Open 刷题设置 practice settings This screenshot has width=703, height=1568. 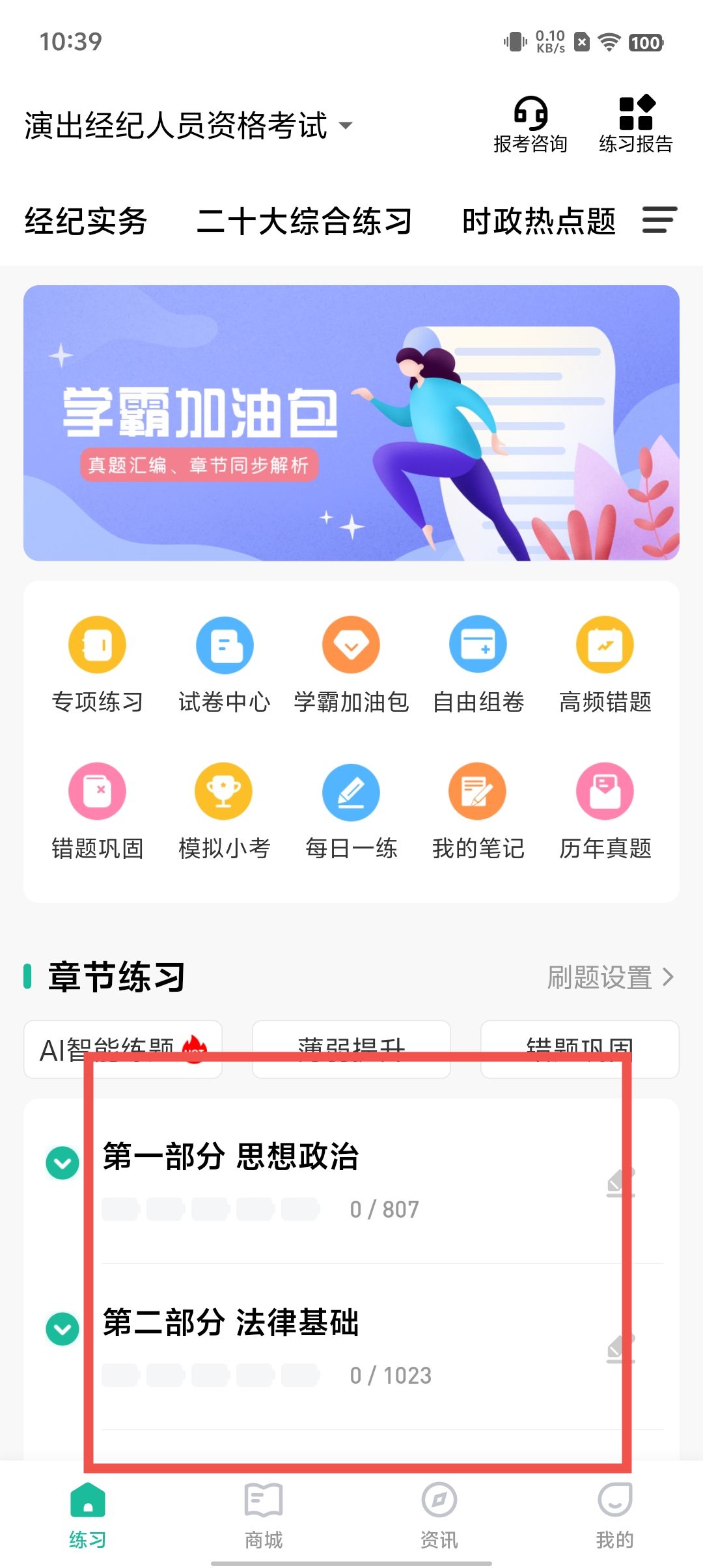click(610, 977)
